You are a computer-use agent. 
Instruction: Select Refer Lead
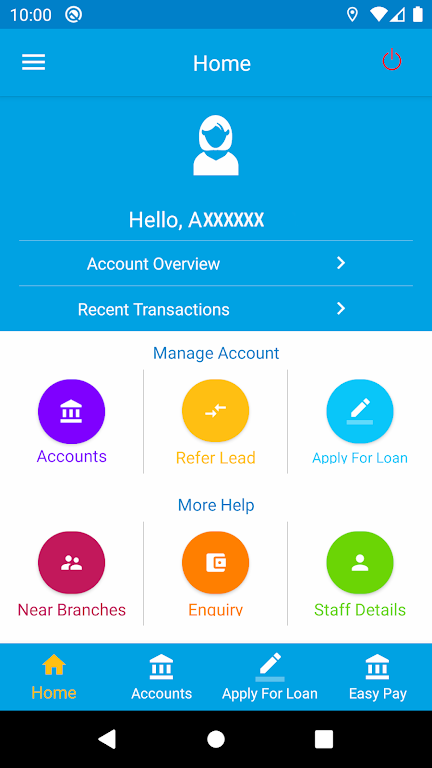click(216, 411)
